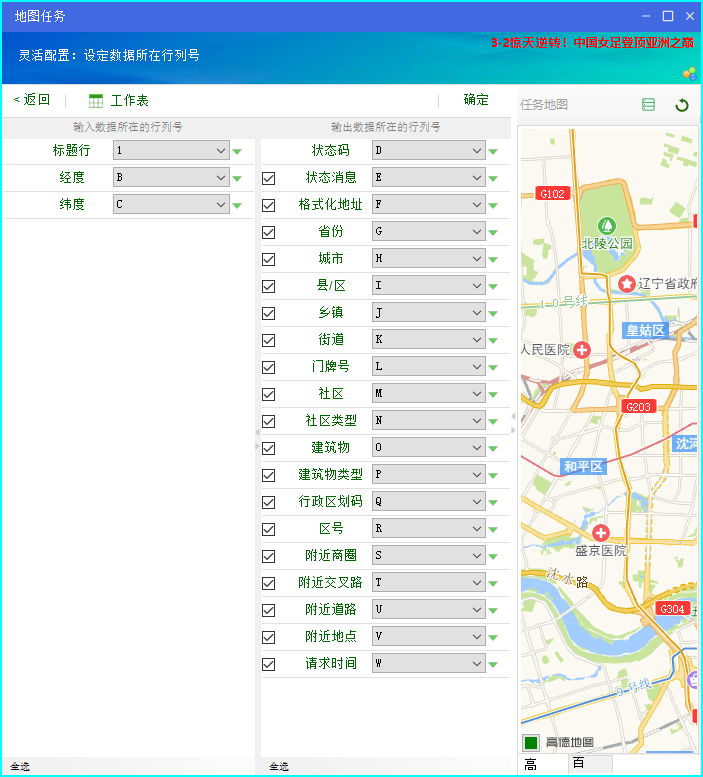Uncheck the 格式化地址 checkbox
Screen dimensions: 703x777
tap(268, 205)
